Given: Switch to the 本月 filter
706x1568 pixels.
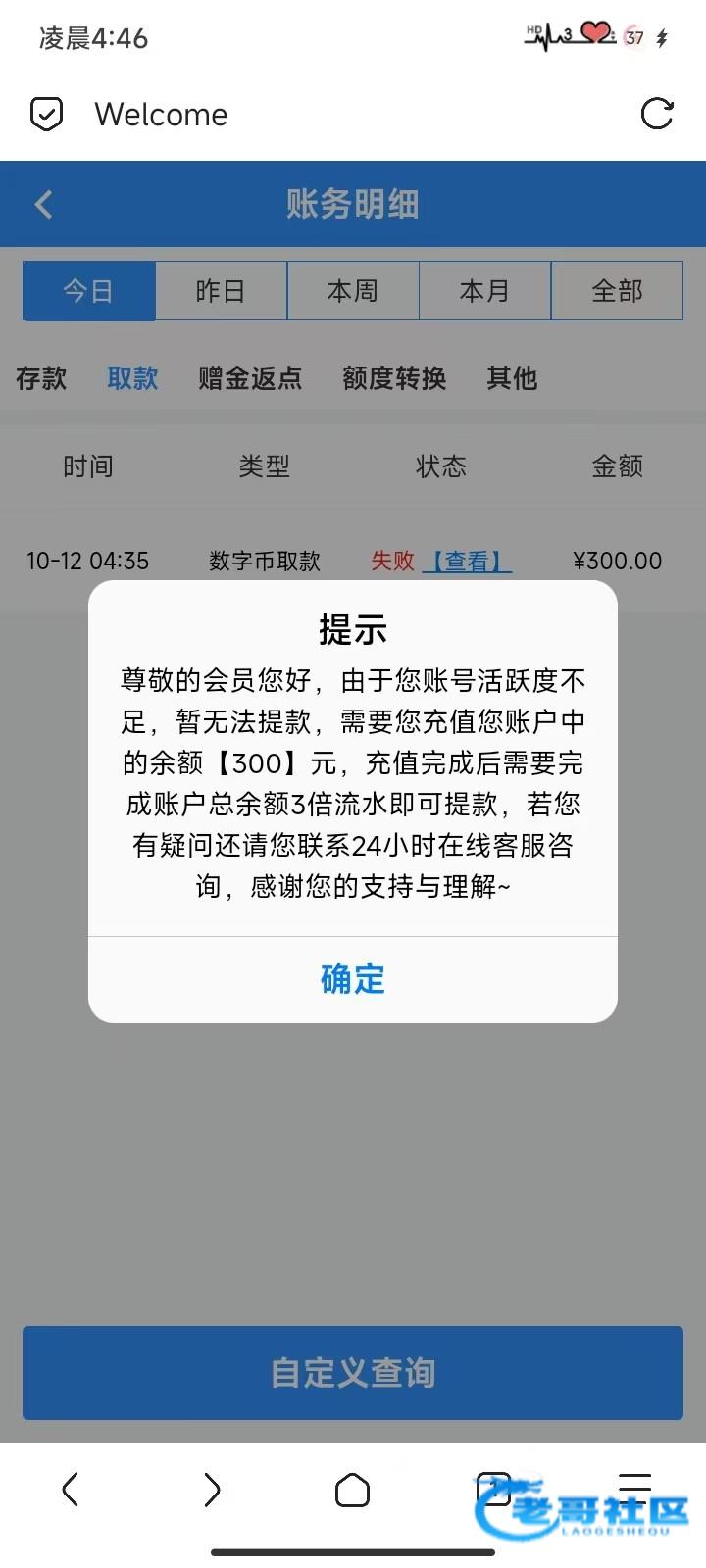Looking at the screenshot, I should [x=484, y=291].
